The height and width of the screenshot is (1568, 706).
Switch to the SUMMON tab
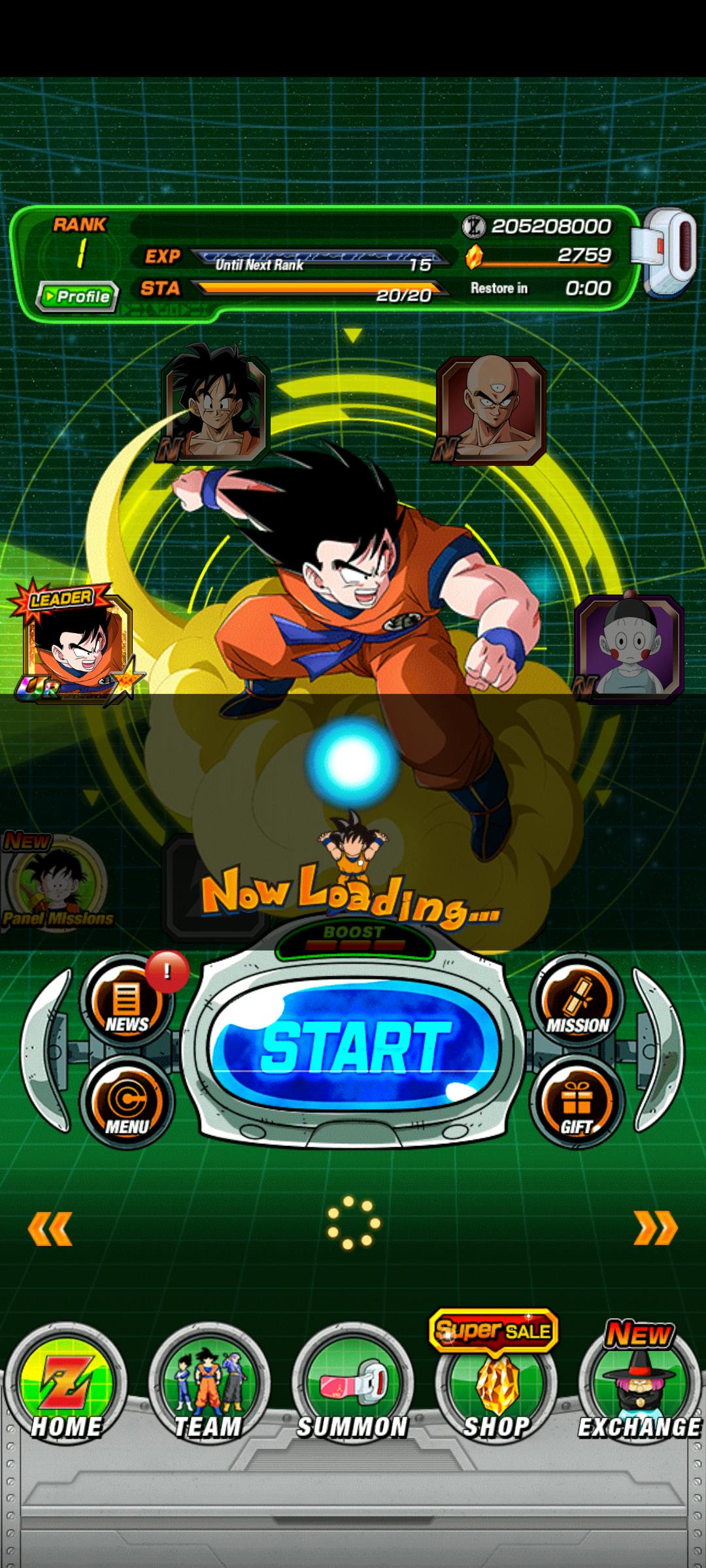click(353, 1385)
